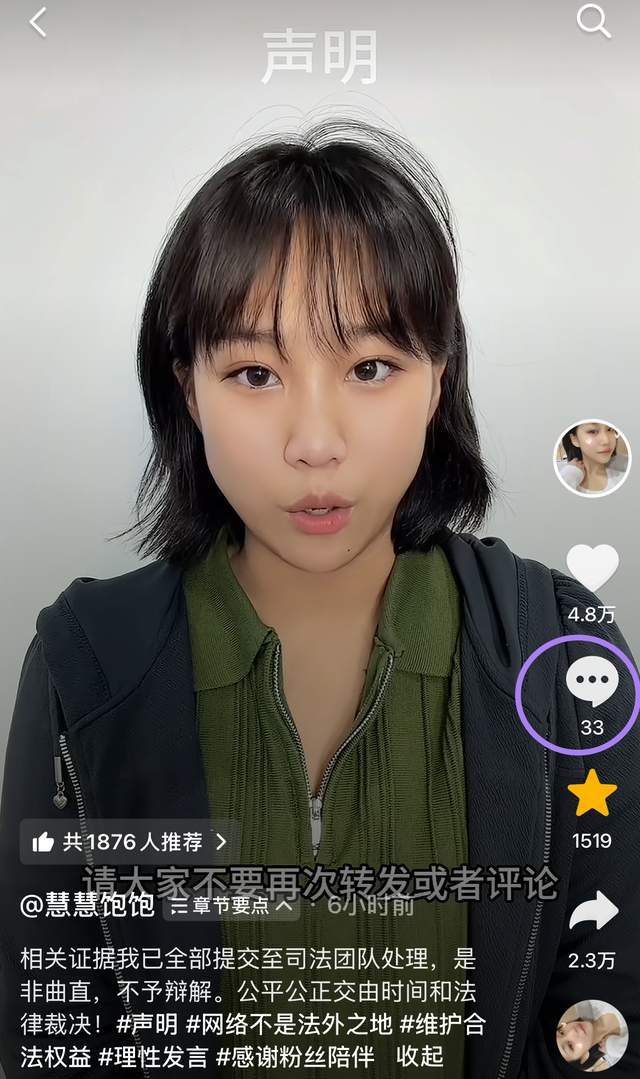
Task: Open @慧慧饱饱 profile from the username
Action: pos(87,905)
